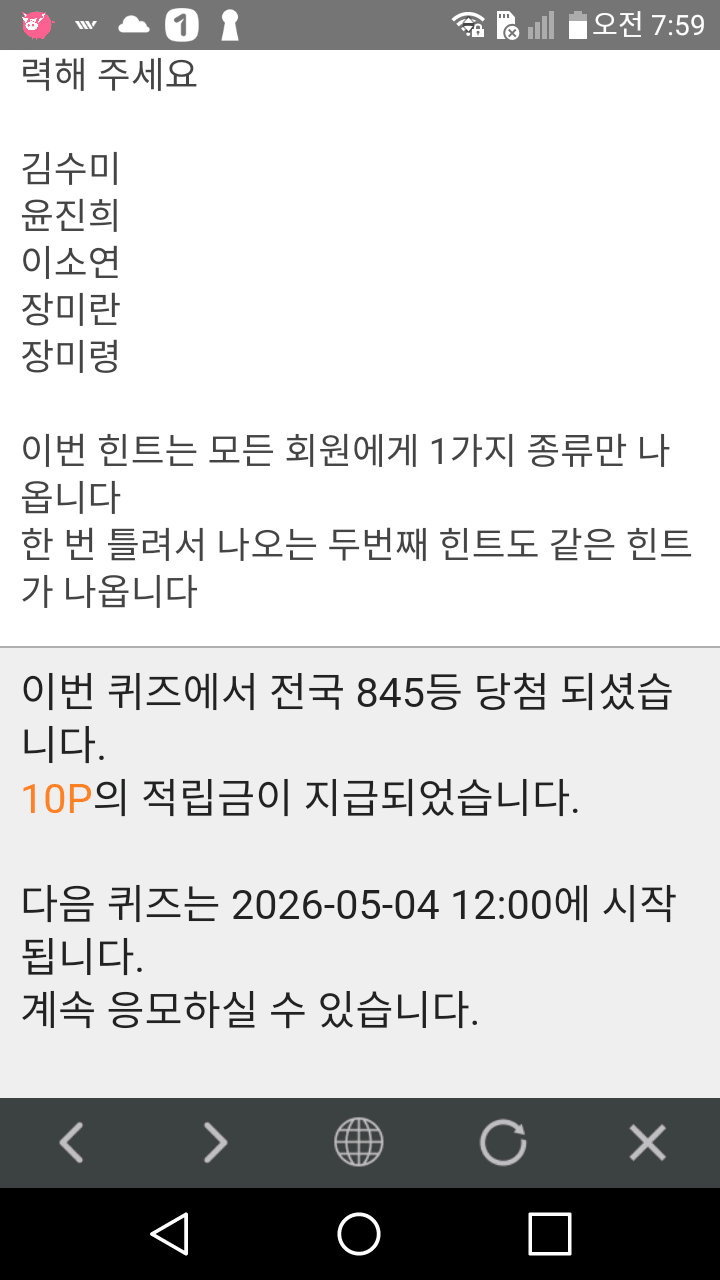The width and height of the screenshot is (720, 1280).
Task: Tap the system home button
Action: tap(359, 1234)
